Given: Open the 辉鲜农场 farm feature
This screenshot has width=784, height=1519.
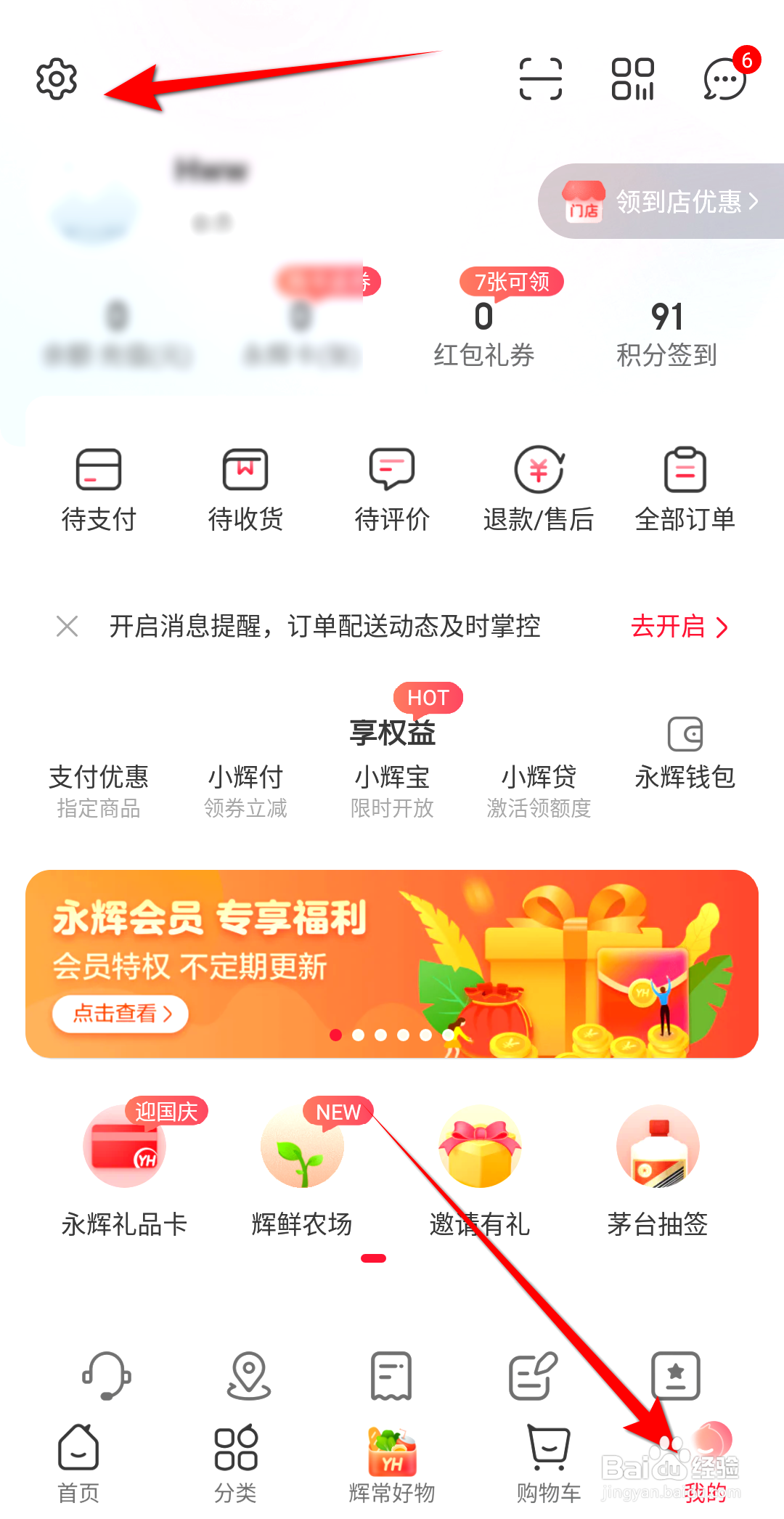Looking at the screenshot, I should [302, 1147].
